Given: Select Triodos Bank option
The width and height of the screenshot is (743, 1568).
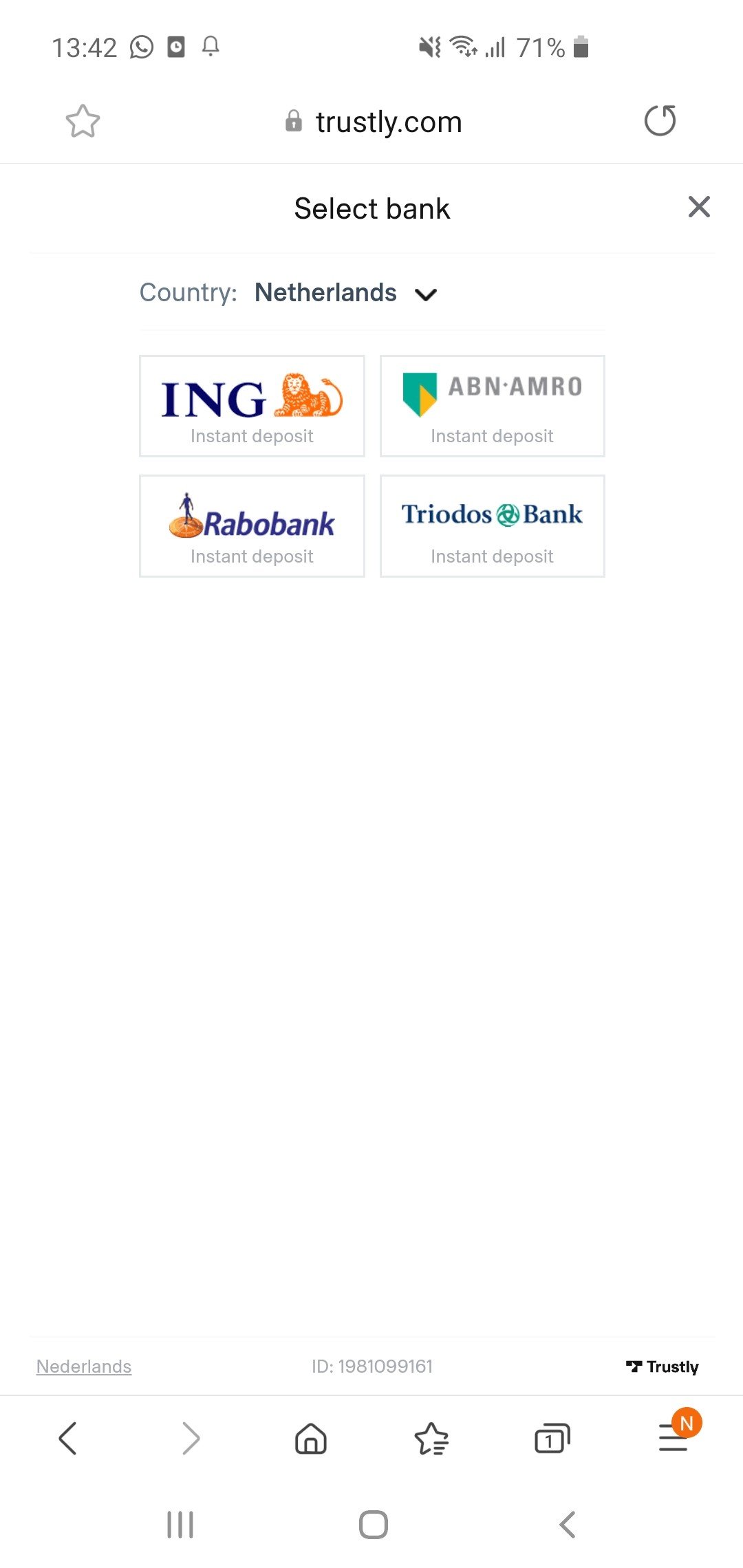Looking at the screenshot, I should [x=492, y=526].
